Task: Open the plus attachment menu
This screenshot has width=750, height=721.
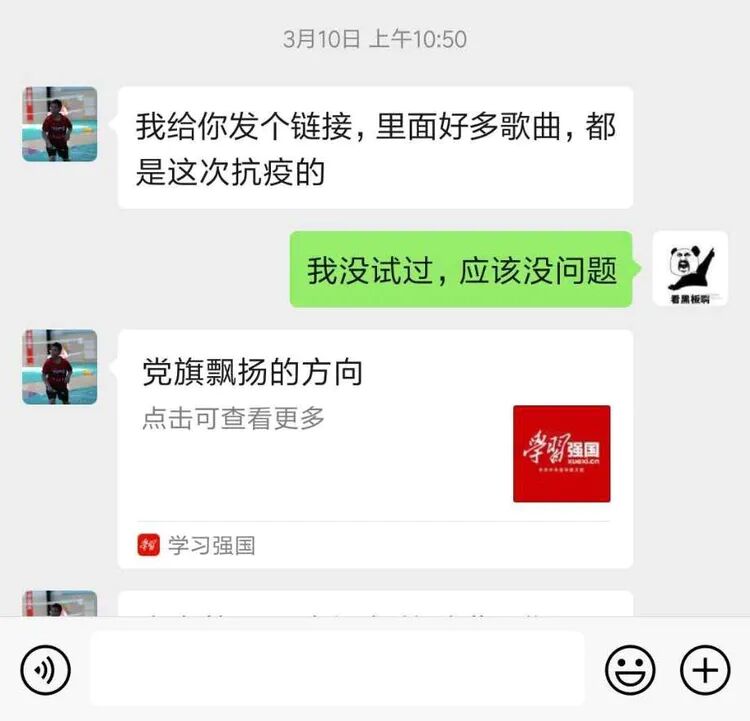Action: point(705,669)
